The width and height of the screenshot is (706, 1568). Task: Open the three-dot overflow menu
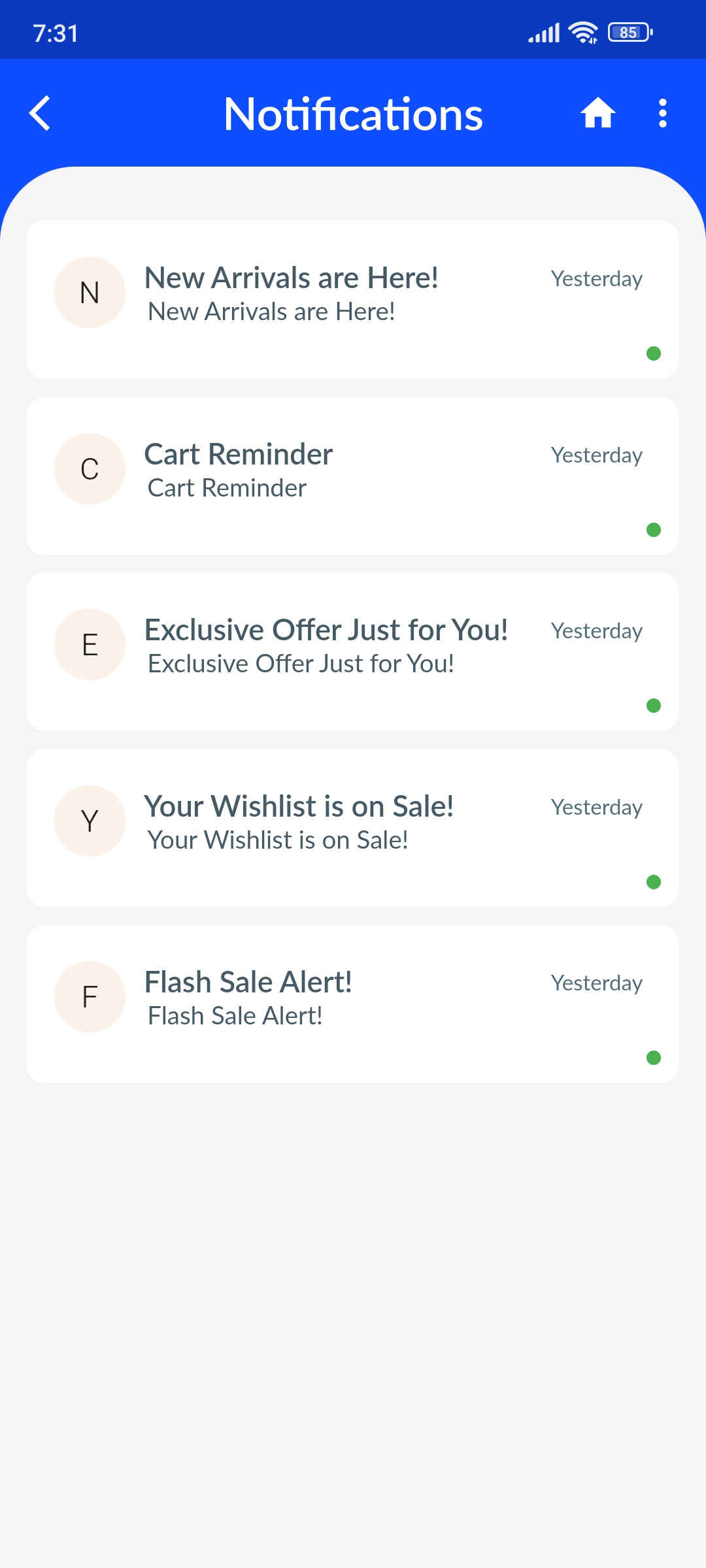[x=663, y=113]
